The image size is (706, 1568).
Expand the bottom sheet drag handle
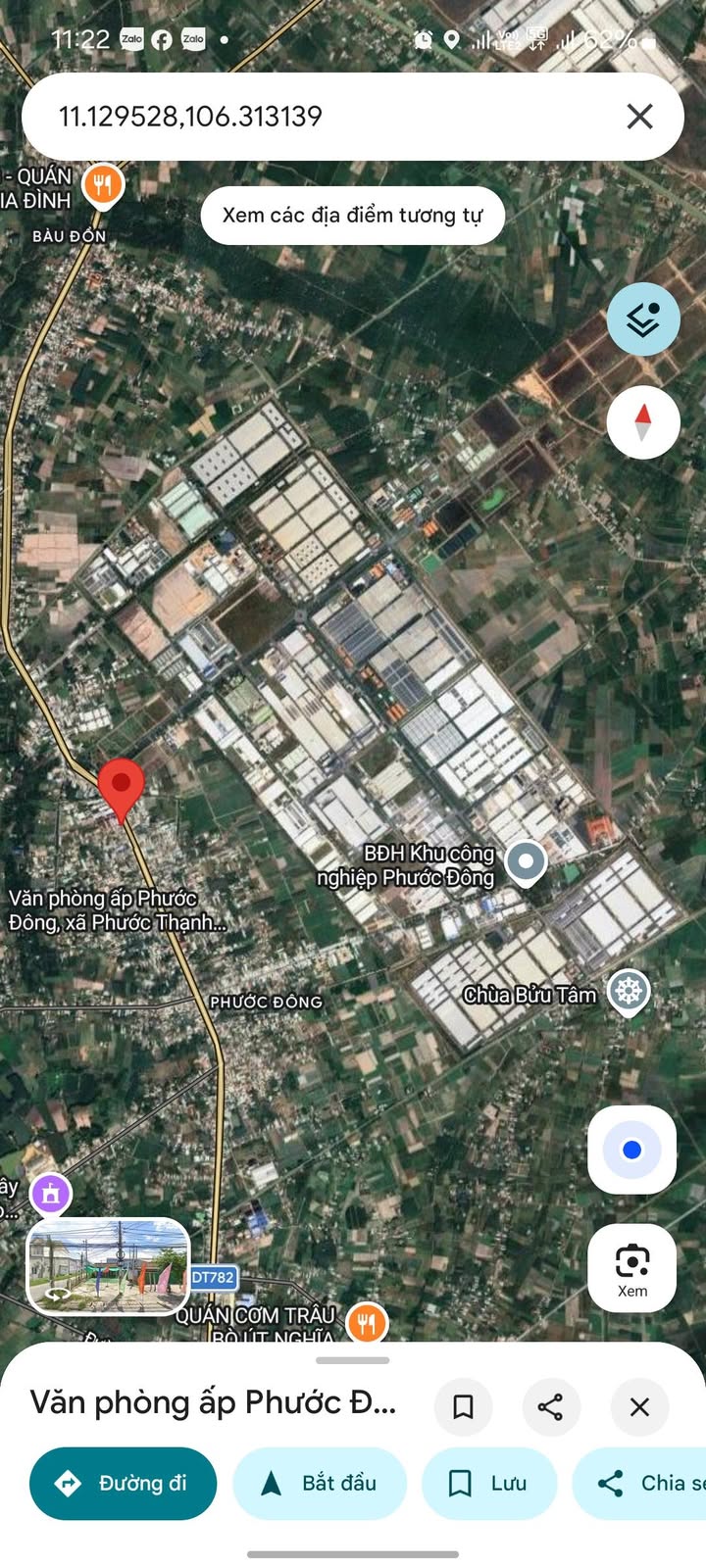coord(353,1360)
